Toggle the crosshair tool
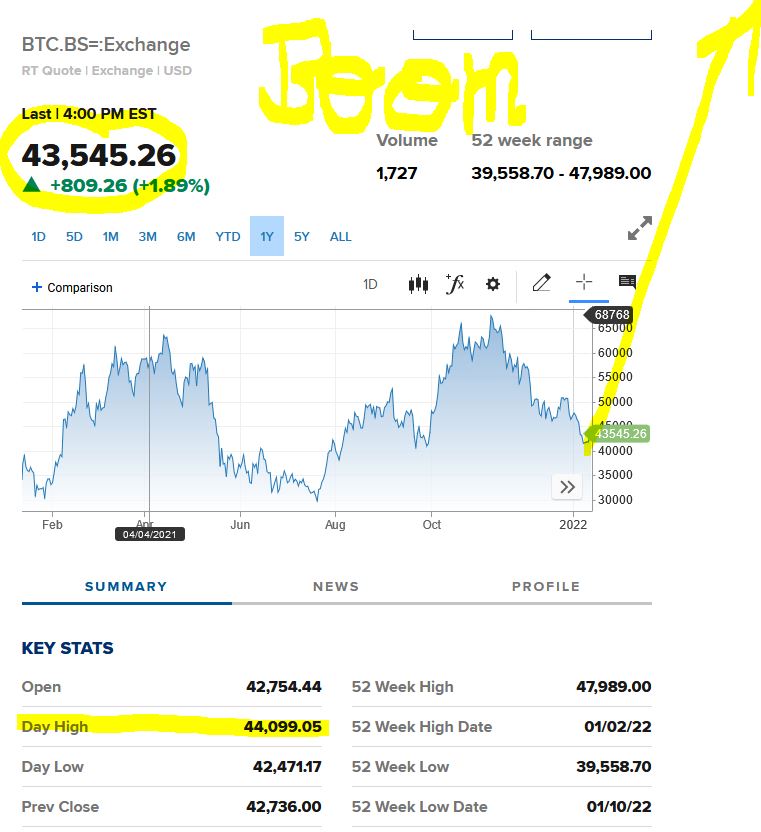This screenshot has width=761, height=832. pyautogui.click(x=584, y=283)
